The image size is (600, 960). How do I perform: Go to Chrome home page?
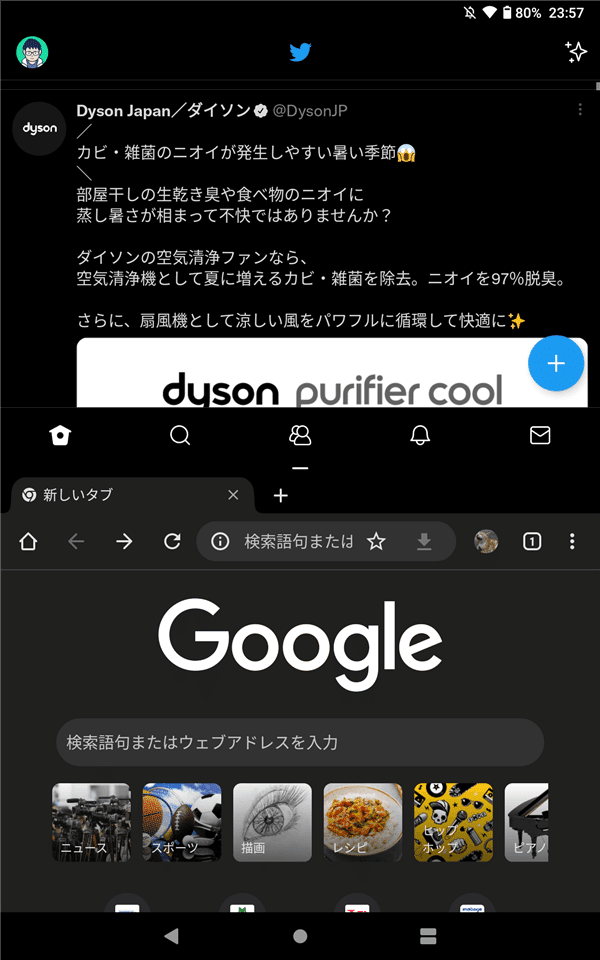pyautogui.click(x=28, y=542)
